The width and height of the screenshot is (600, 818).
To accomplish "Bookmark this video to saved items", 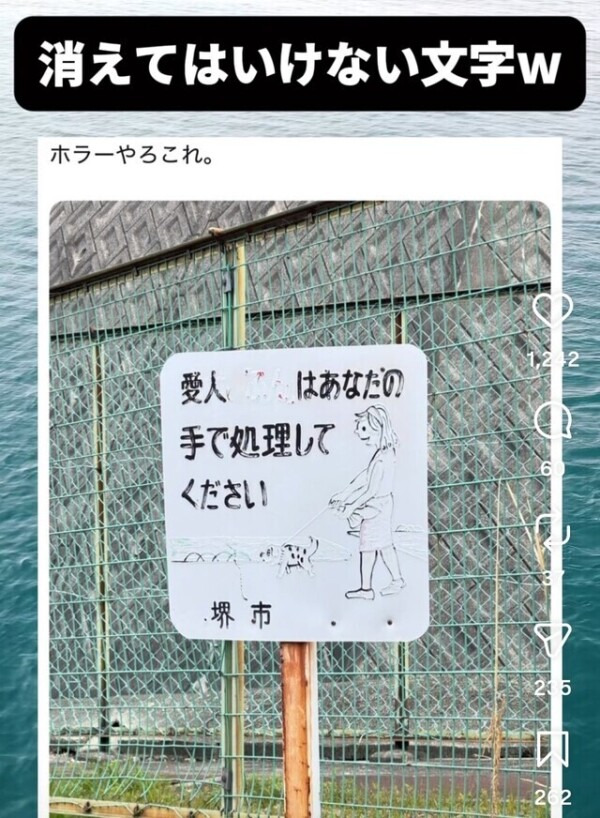I will pos(552,749).
